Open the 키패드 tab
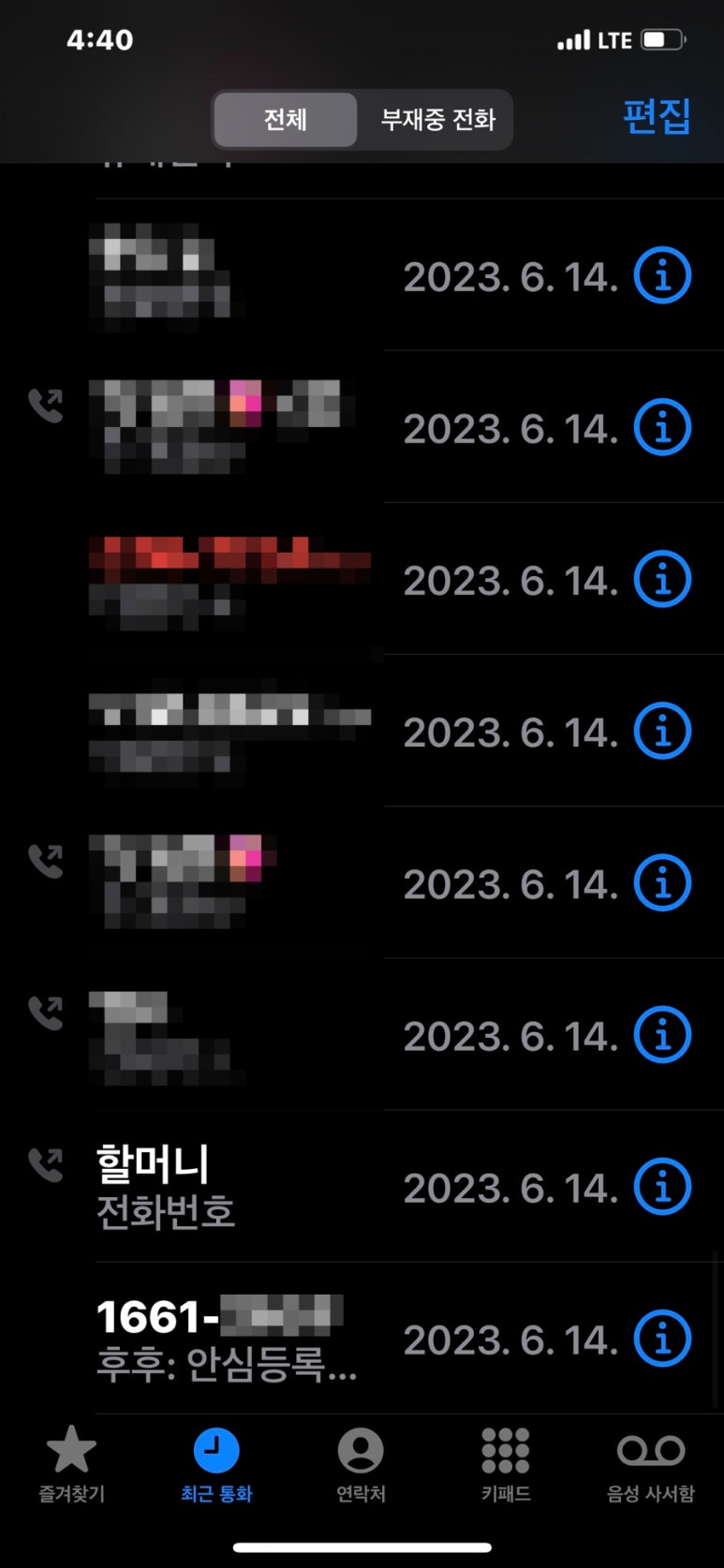This screenshot has height=1568, width=724. [x=506, y=1464]
